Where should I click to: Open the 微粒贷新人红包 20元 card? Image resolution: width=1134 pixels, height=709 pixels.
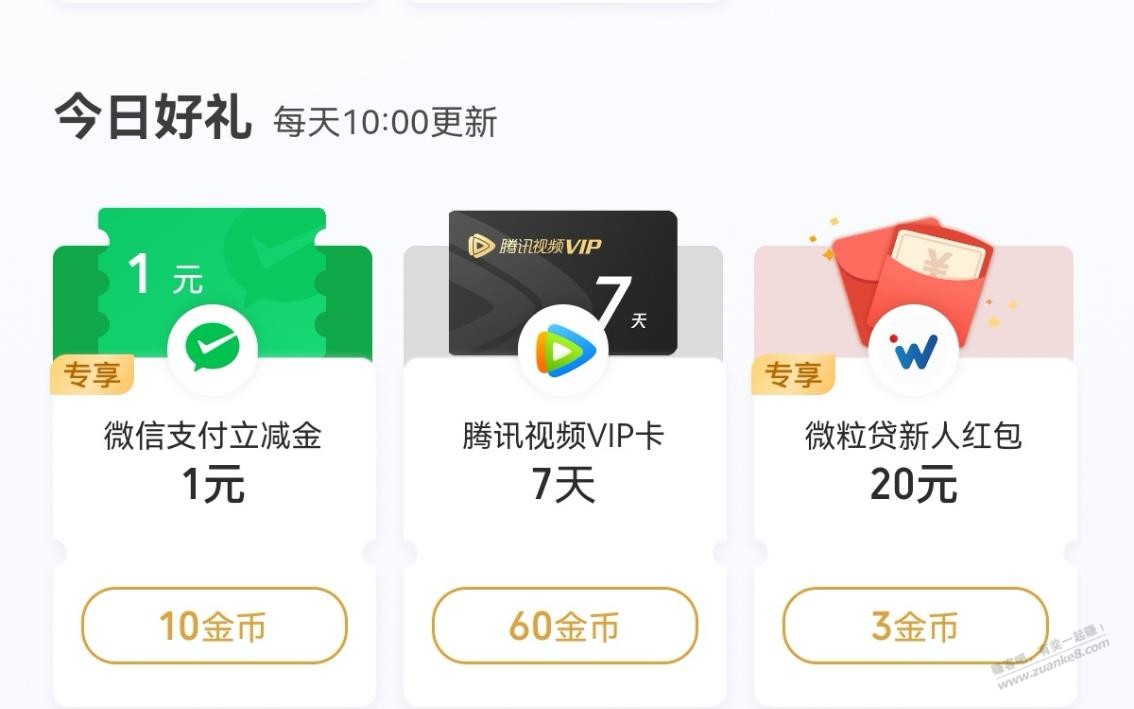click(x=914, y=460)
